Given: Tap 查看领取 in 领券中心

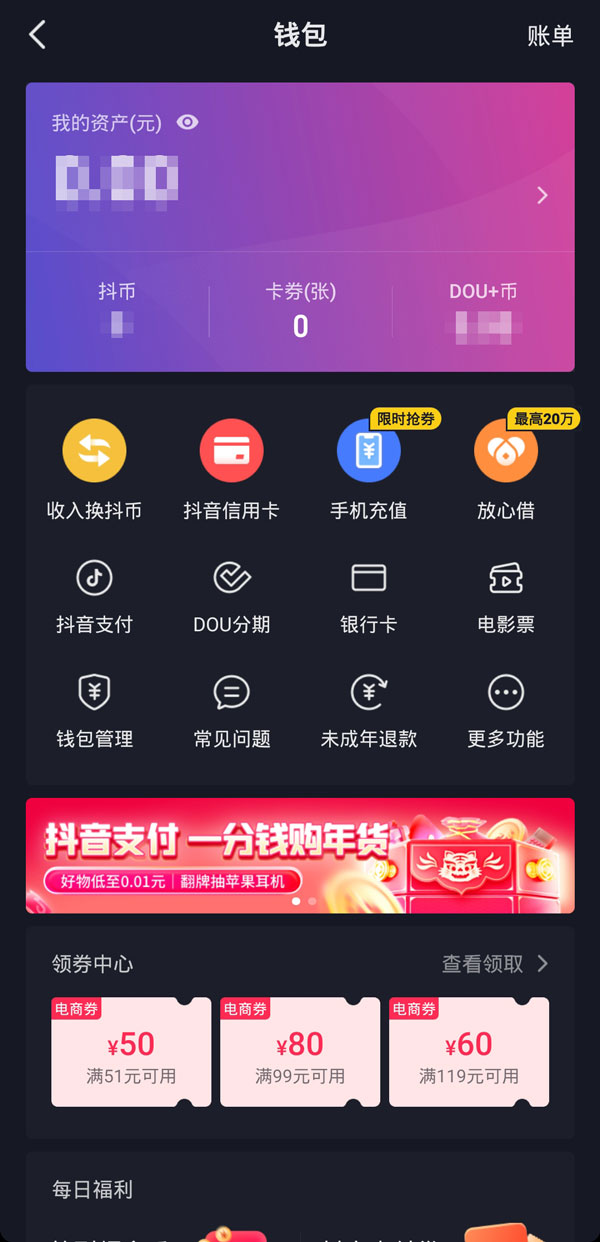Looking at the screenshot, I should tap(495, 964).
